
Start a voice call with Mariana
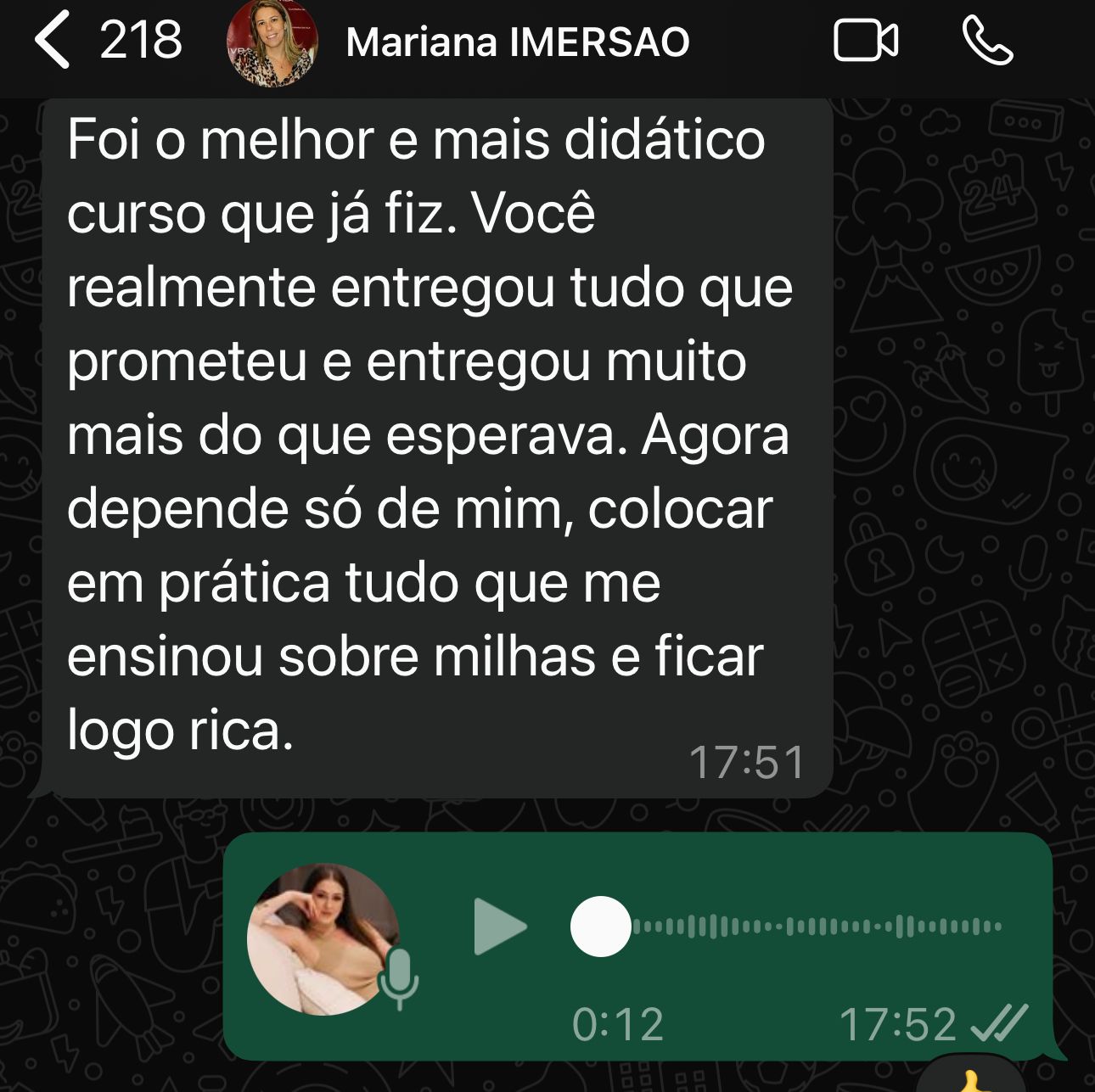[987, 42]
